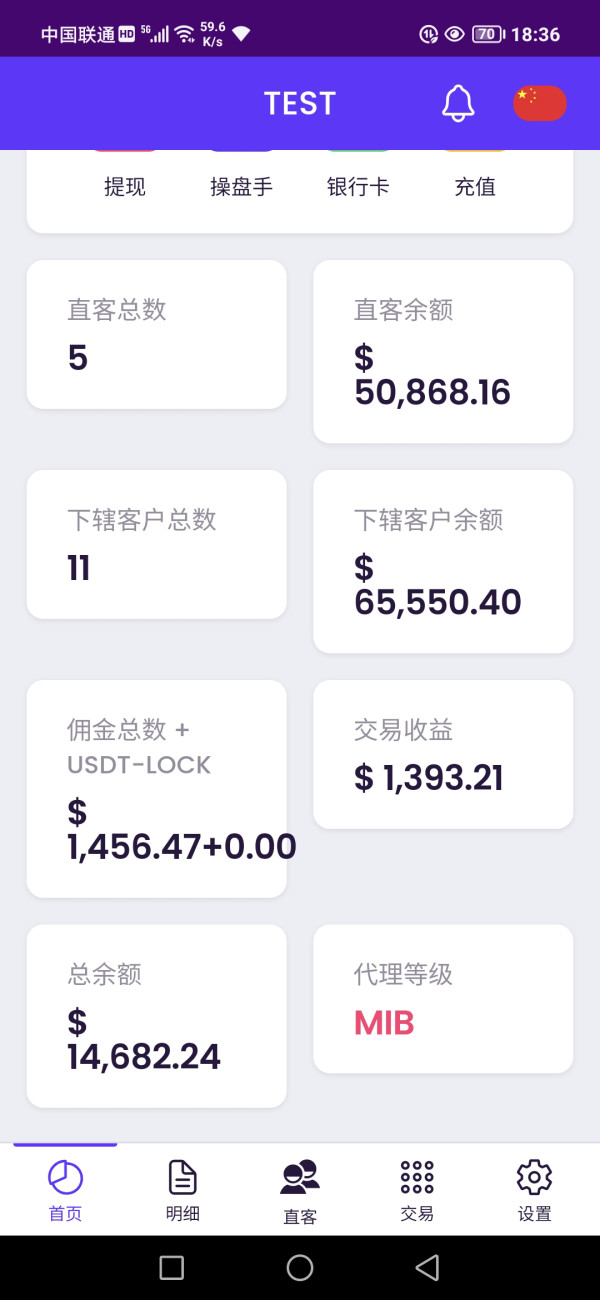Tap the system home button
The height and width of the screenshot is (1300, 600).
tap(300, 1268)
